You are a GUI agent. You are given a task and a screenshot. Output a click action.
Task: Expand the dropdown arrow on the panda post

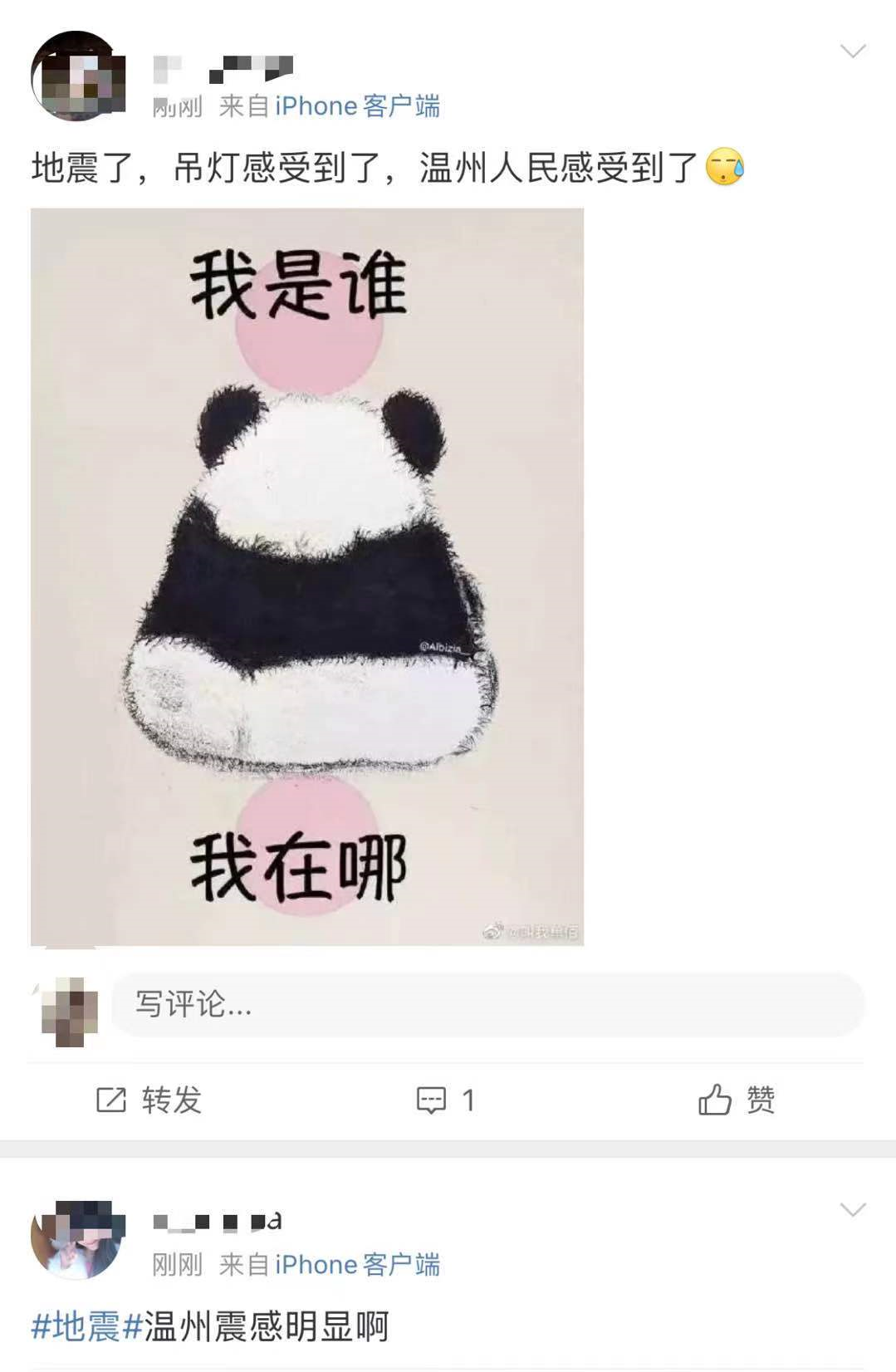[853, 51]
